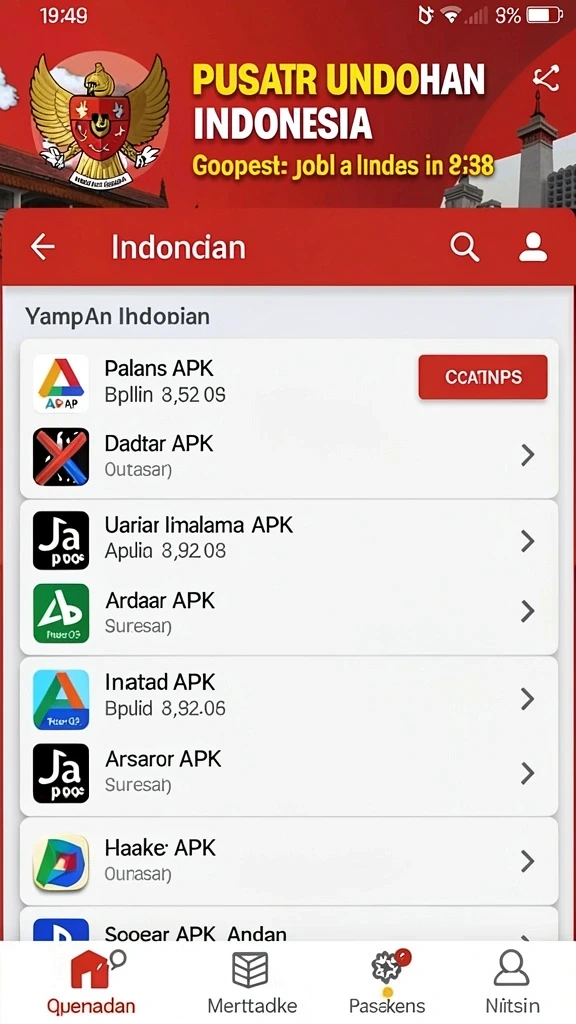
Task: Open Haake APK
Action: (x=289, y=861)
